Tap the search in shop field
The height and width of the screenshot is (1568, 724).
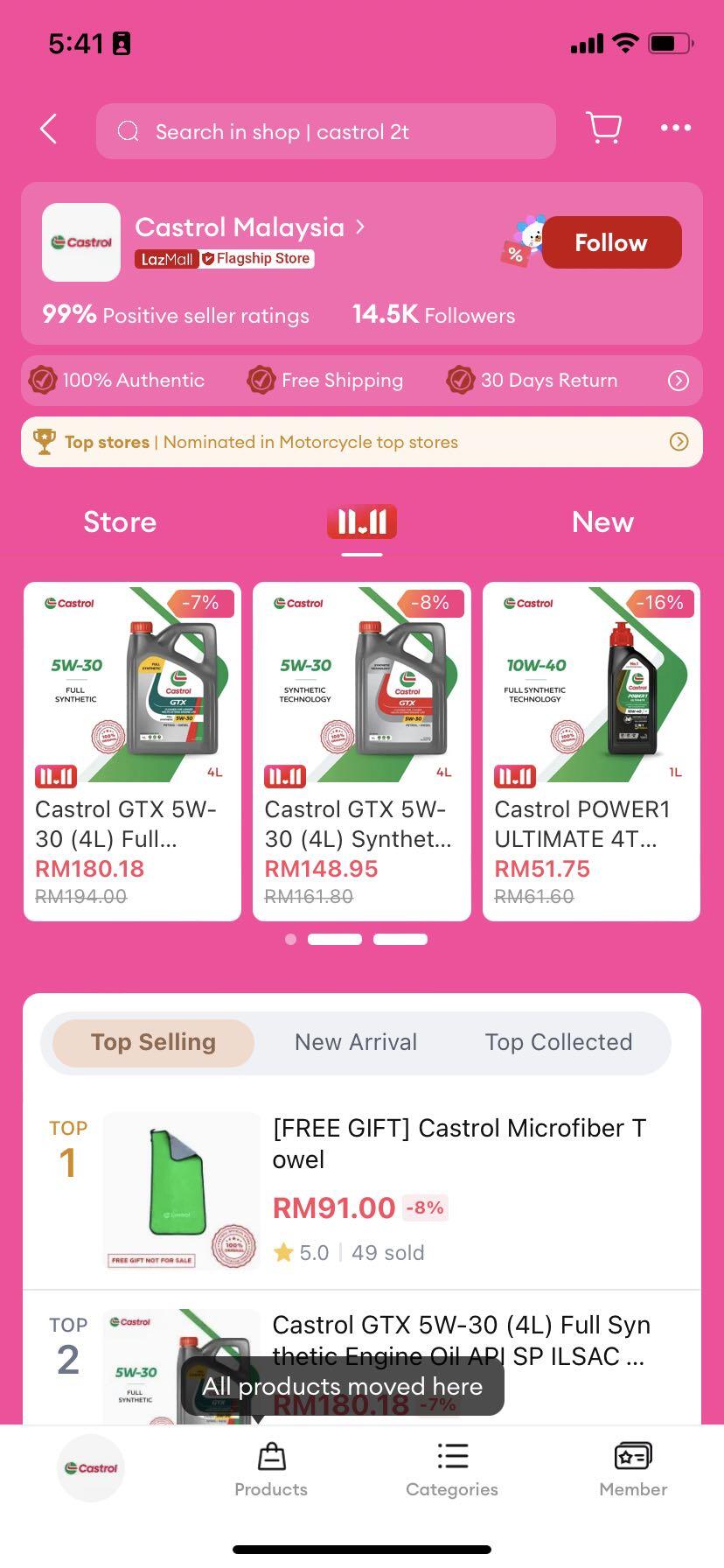[x=325, y=131]
